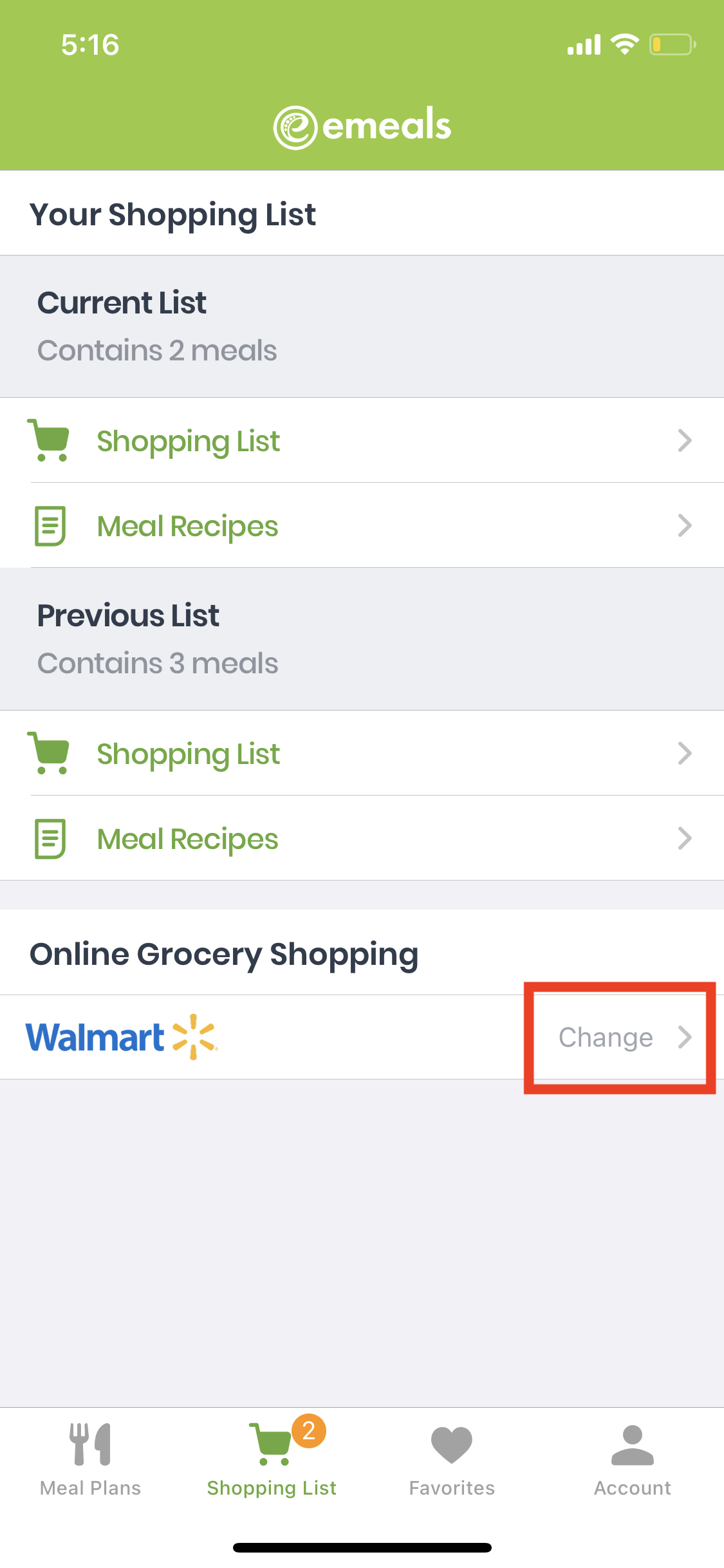Image resolution: width=724 pixels, height=1568 pixels.
Task: Change the Walmart grocery store
Action: tap(621, 1037)
